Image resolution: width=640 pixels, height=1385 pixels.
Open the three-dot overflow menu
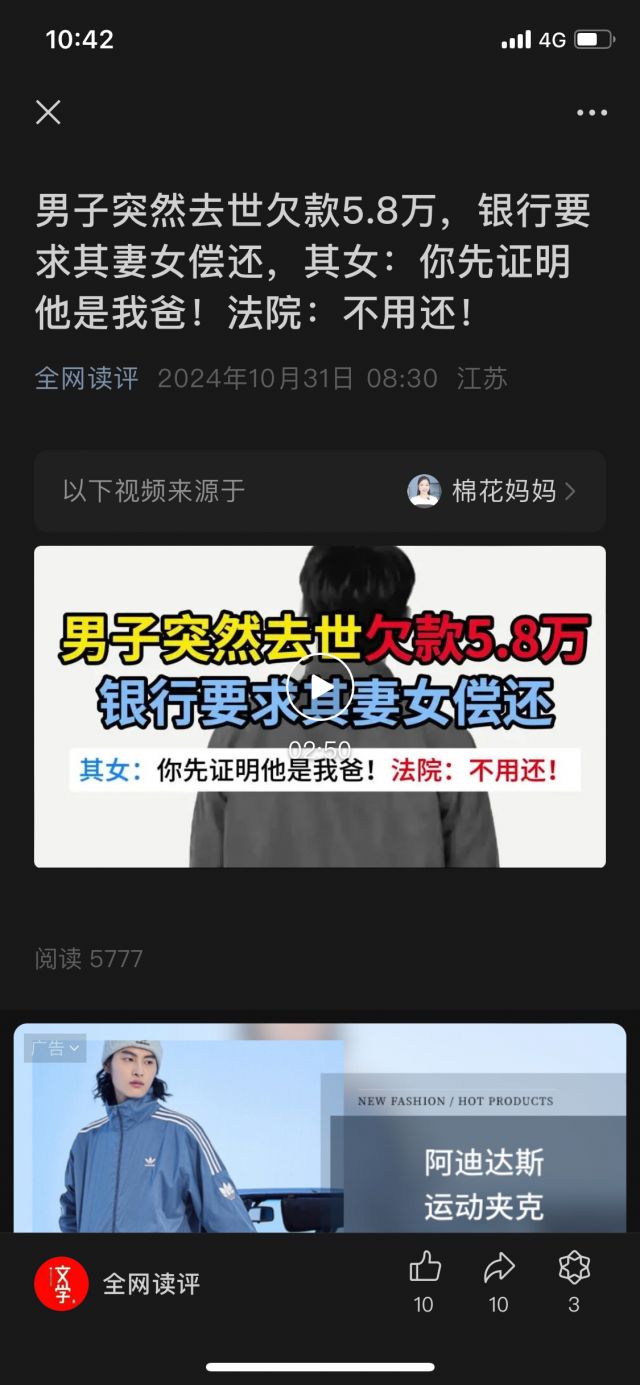coord(592,112)
